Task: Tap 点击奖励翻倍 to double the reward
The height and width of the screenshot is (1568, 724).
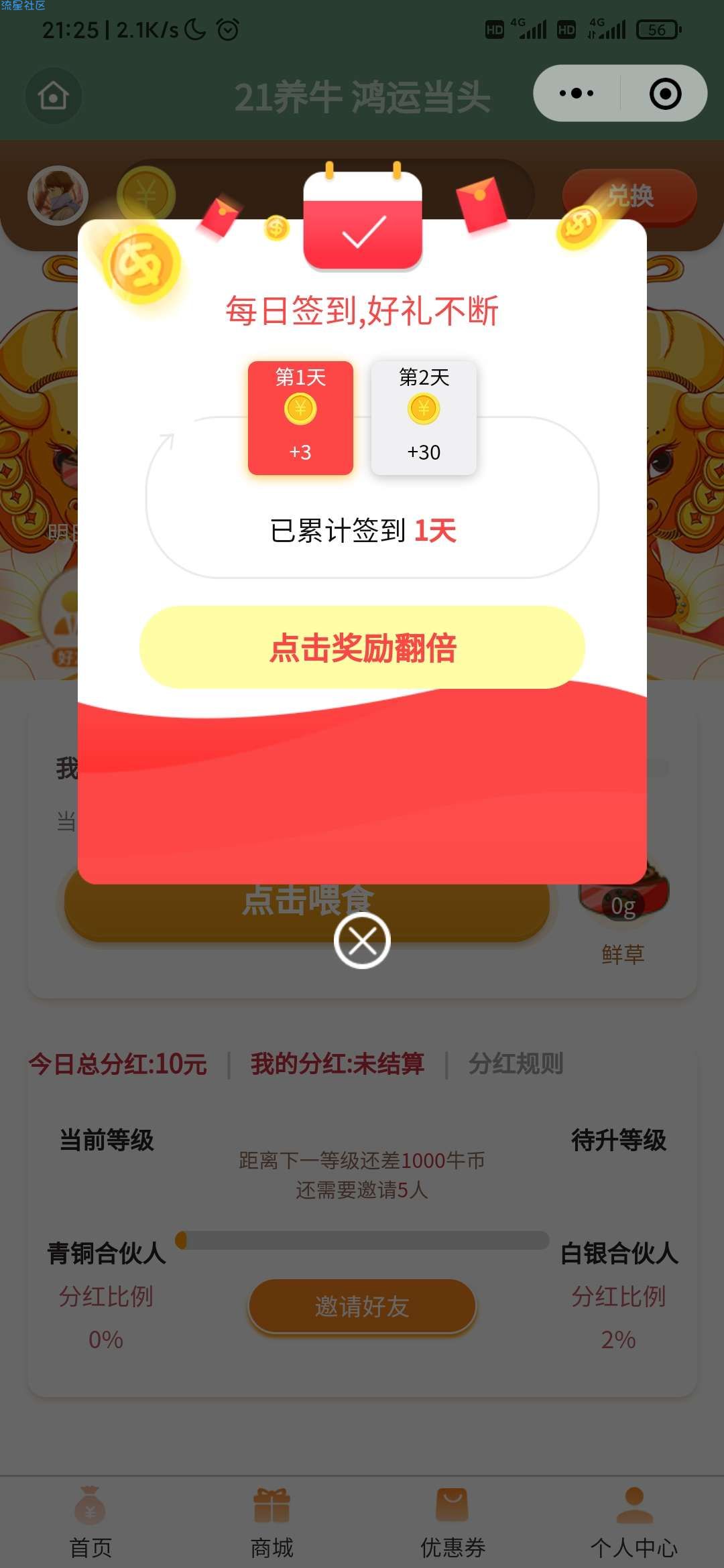Action: [x=362, y=647]
